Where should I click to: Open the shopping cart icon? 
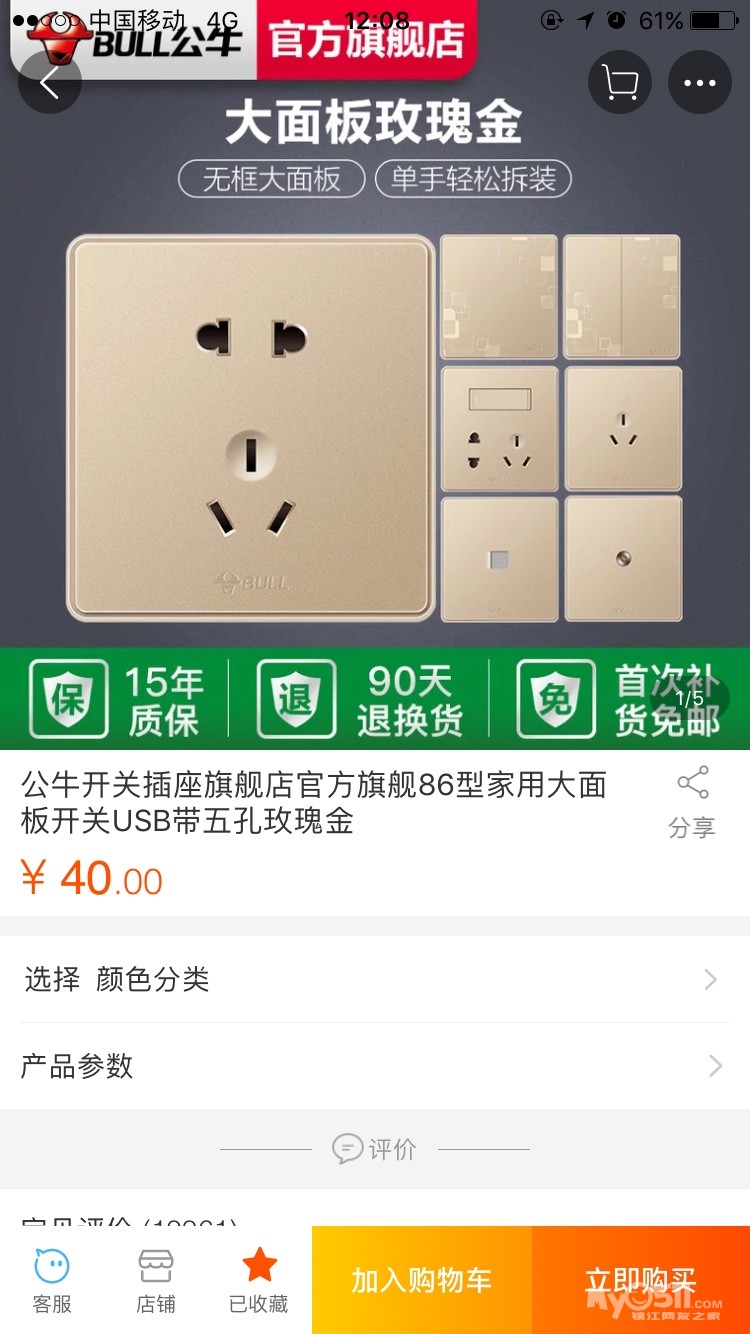tap(619, 82)
